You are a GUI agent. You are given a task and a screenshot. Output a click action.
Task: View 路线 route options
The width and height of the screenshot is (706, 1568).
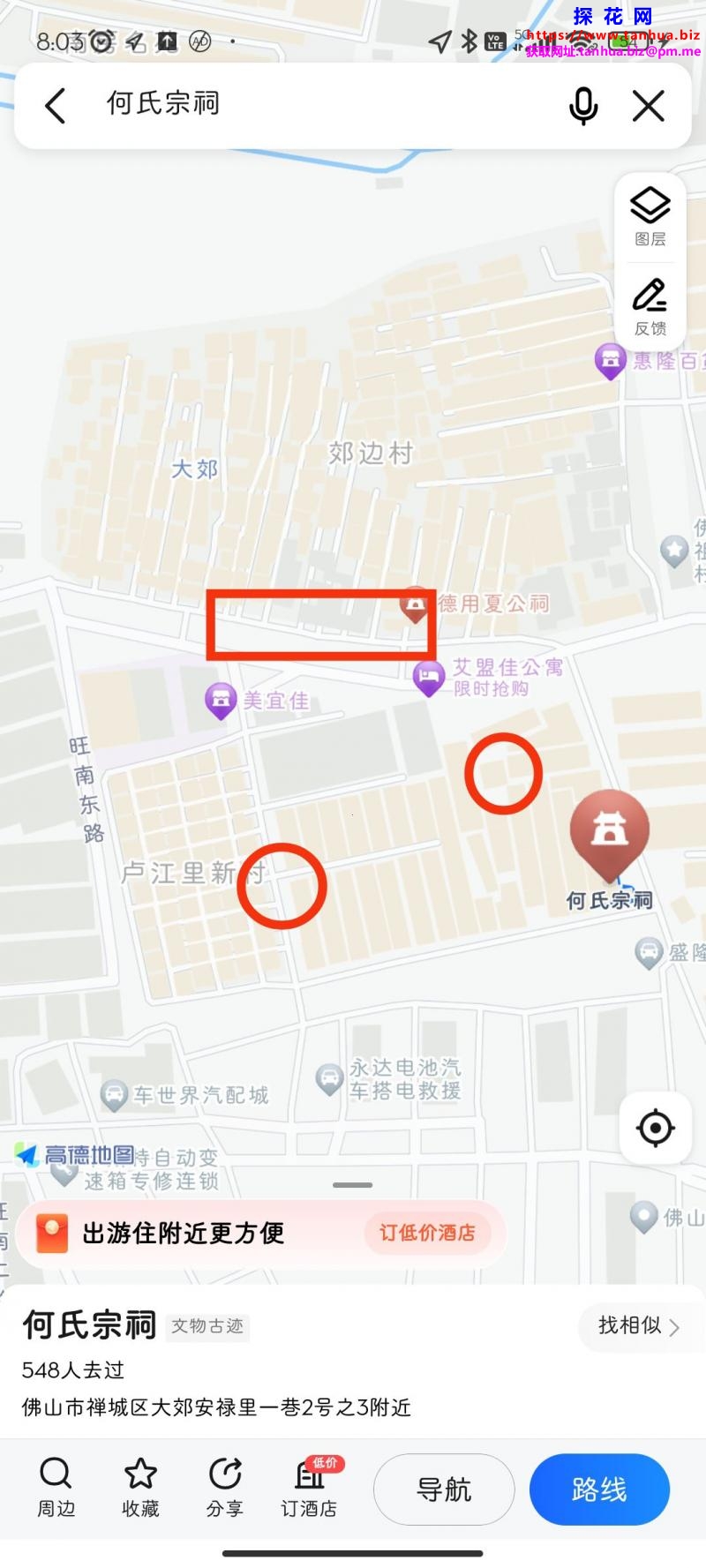tap(599, 1489)
